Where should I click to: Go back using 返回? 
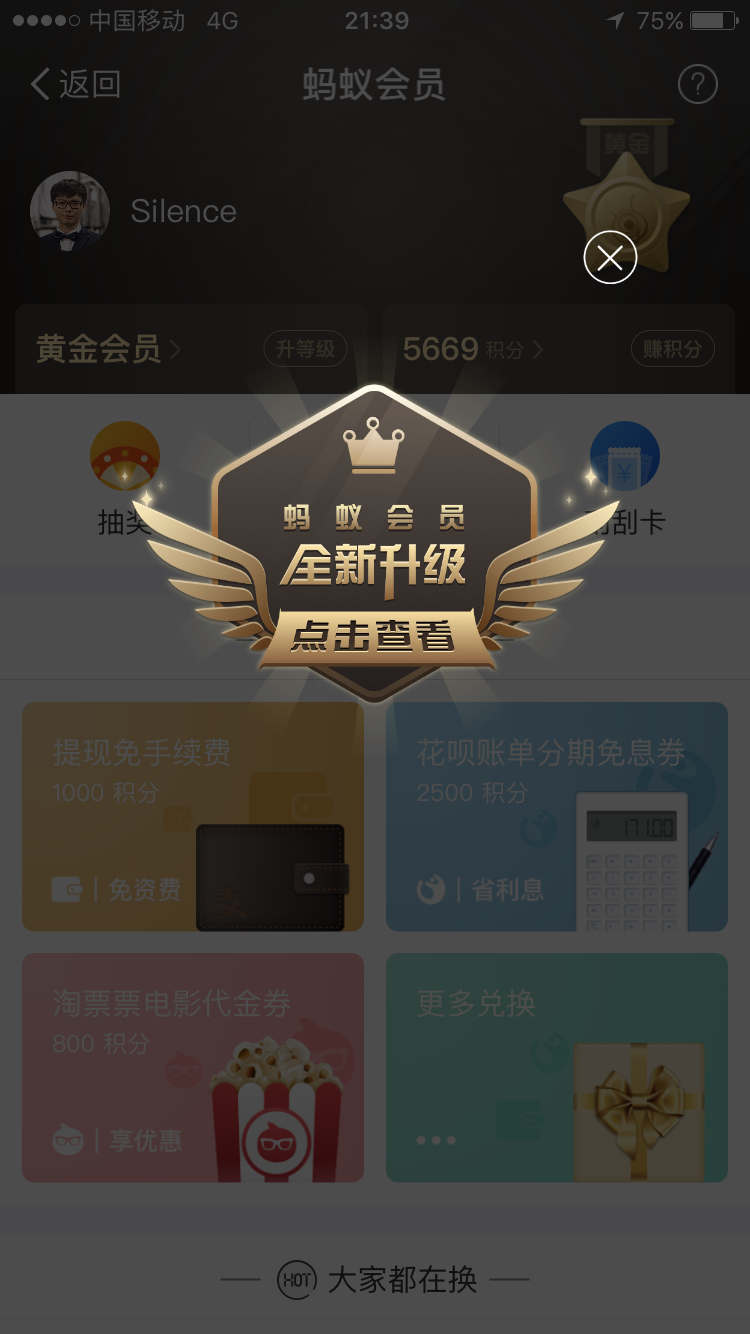coord(76,84)
